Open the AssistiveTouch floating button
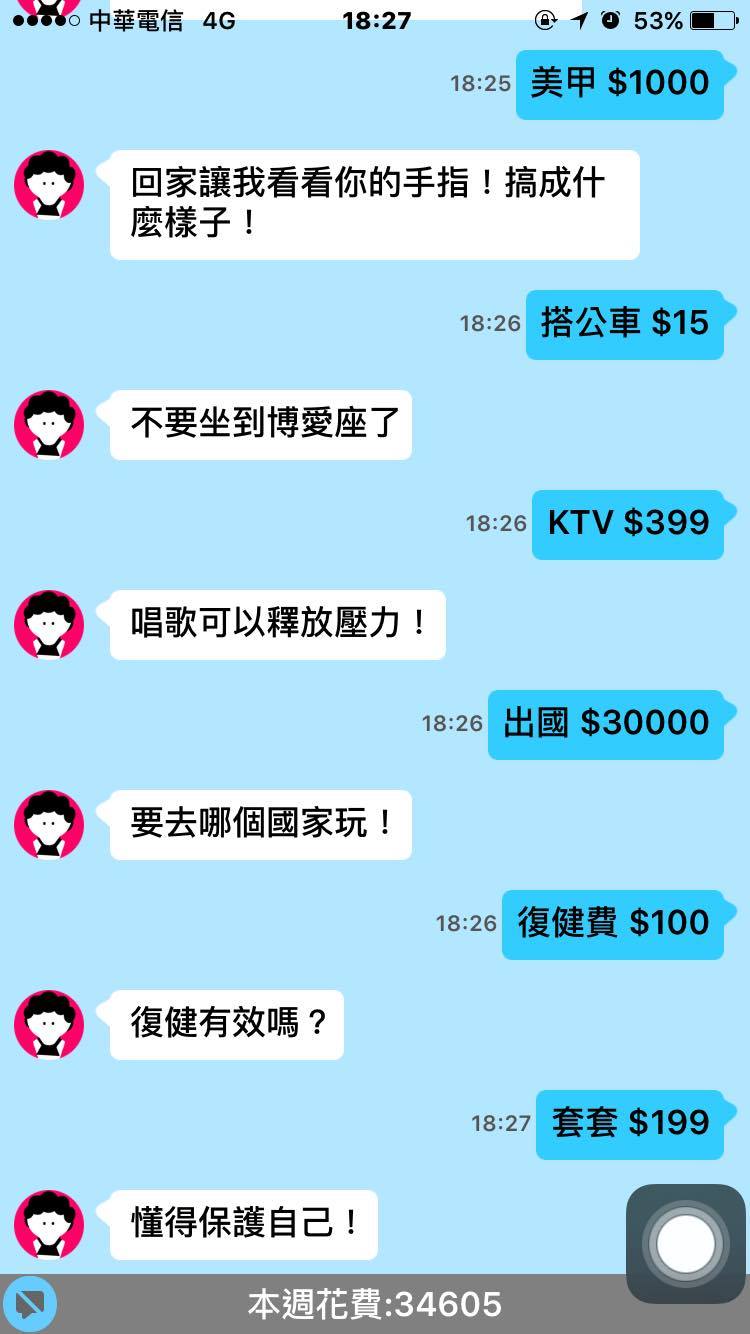750x1334 pixels. pos(685,1244)
